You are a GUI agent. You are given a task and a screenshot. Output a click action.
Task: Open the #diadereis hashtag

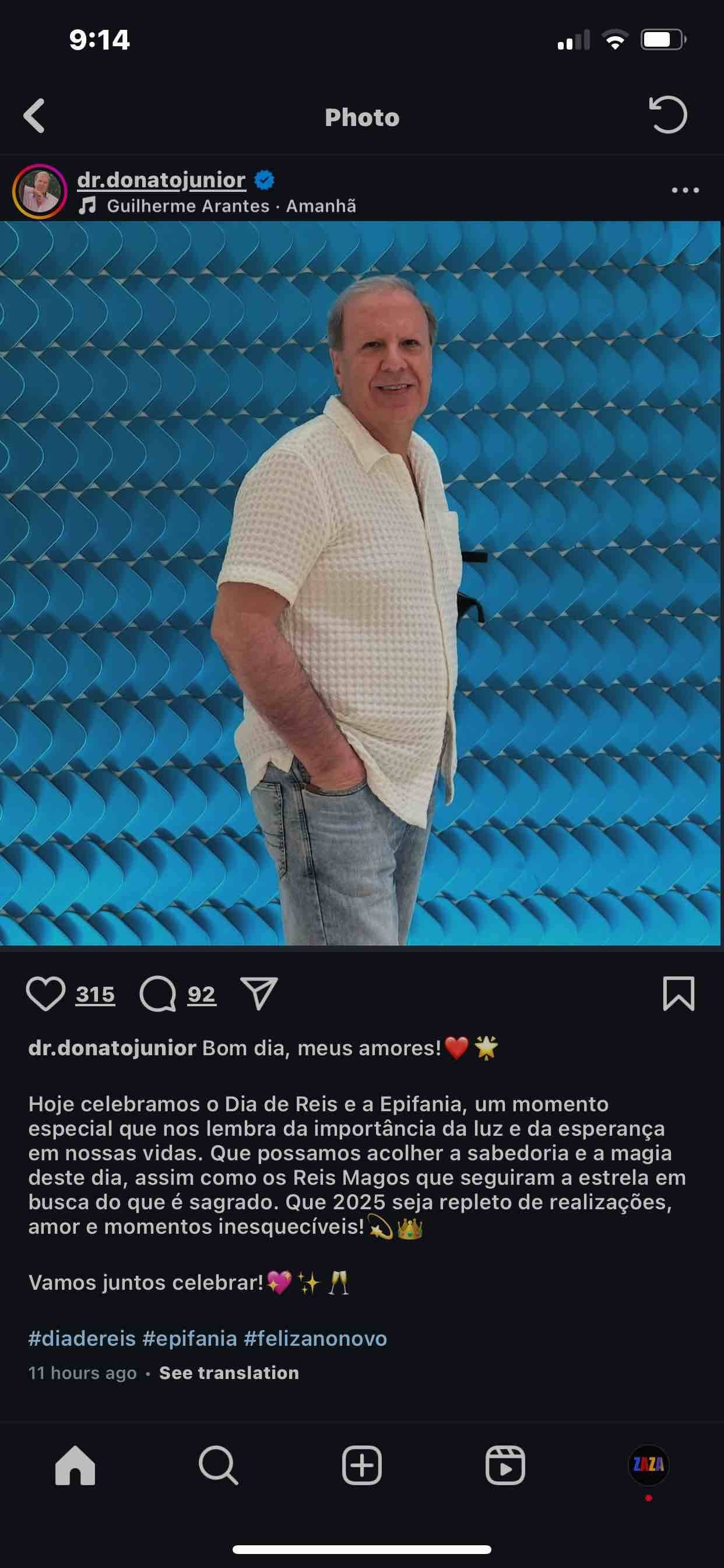82,1339
